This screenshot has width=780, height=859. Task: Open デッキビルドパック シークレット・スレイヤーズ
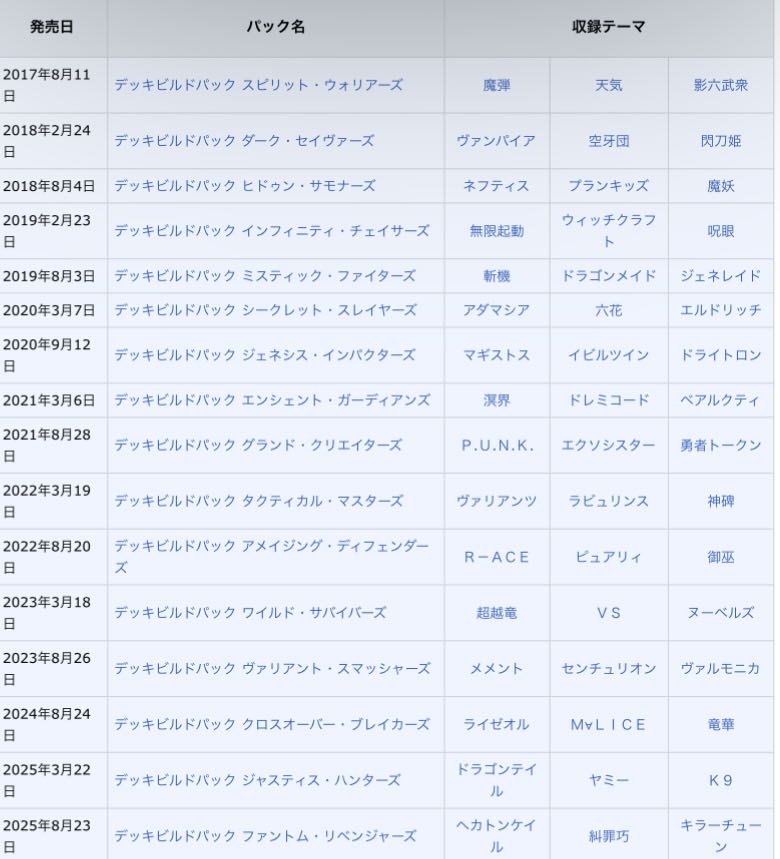(x=266, y=310)
